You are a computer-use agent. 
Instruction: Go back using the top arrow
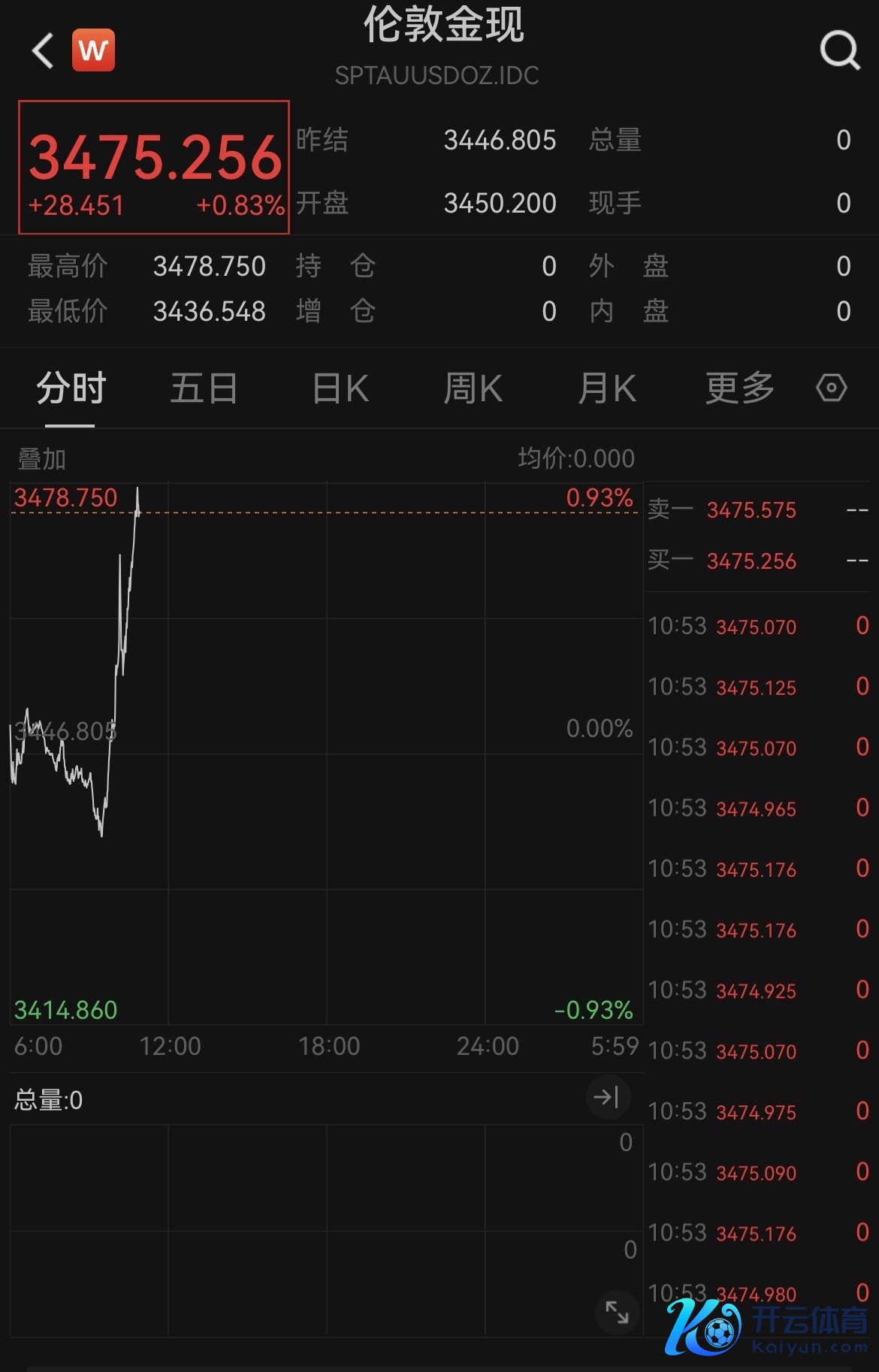point(44,51)
